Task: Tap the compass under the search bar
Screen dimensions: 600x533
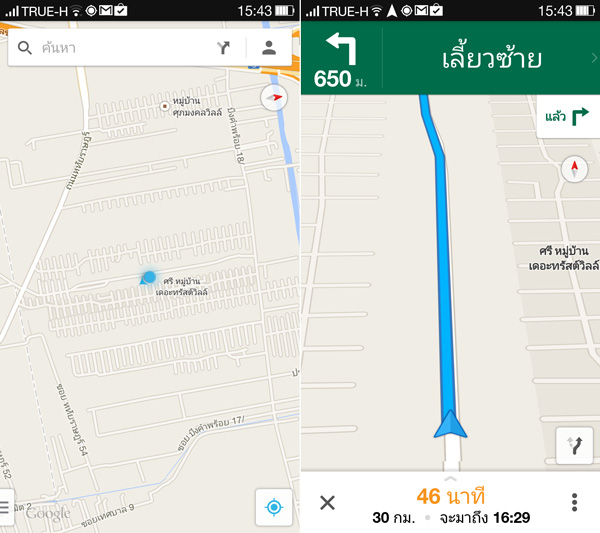Action: coord(273,97)
